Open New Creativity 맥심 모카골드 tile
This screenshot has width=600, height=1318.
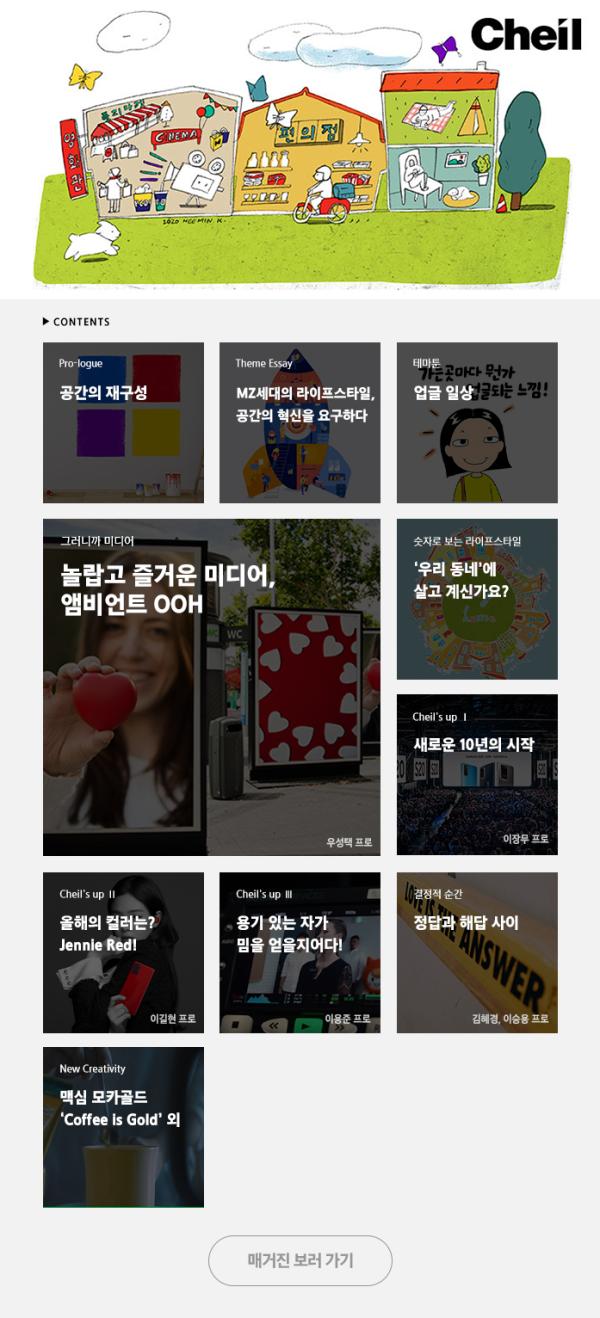coord(123,1127)
